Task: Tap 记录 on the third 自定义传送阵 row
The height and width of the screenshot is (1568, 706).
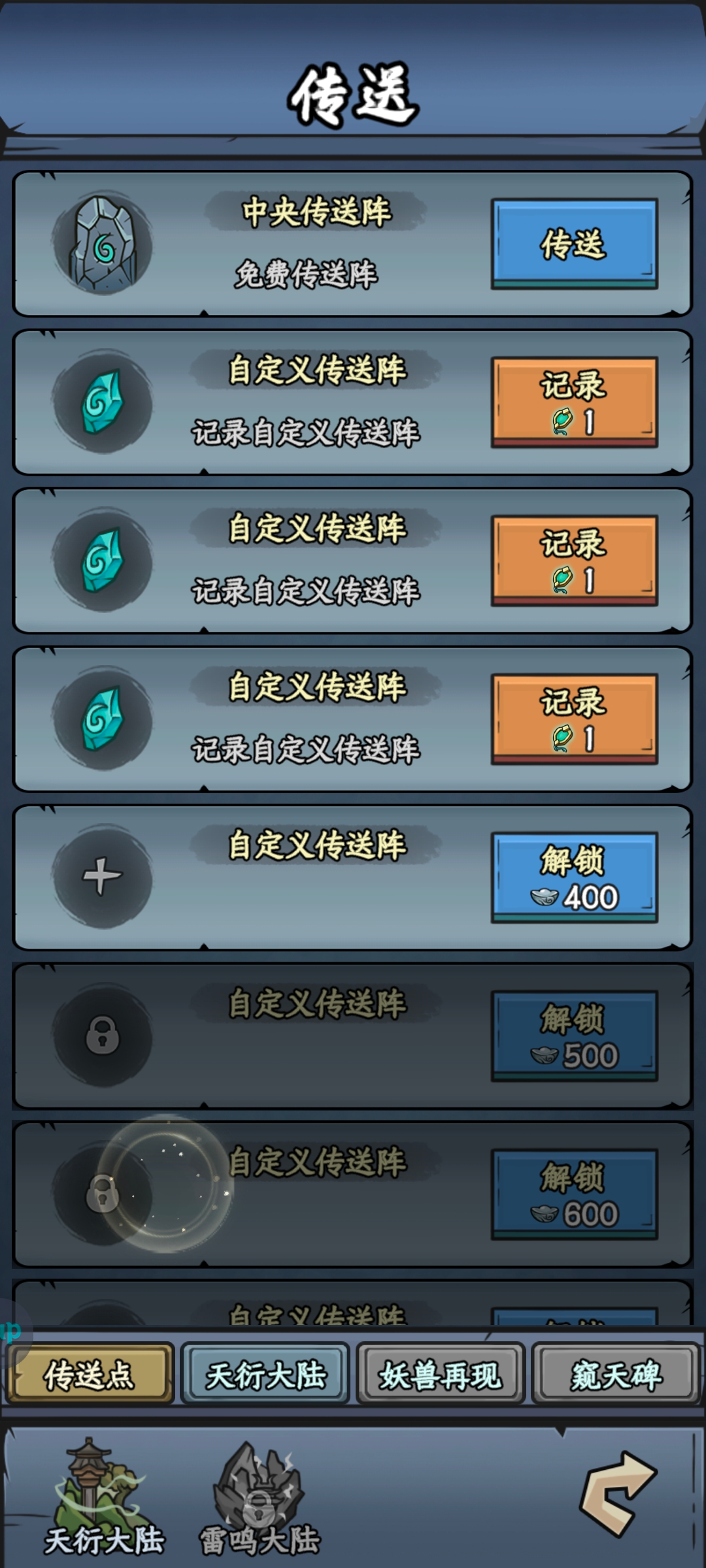Action: point(574,719)
